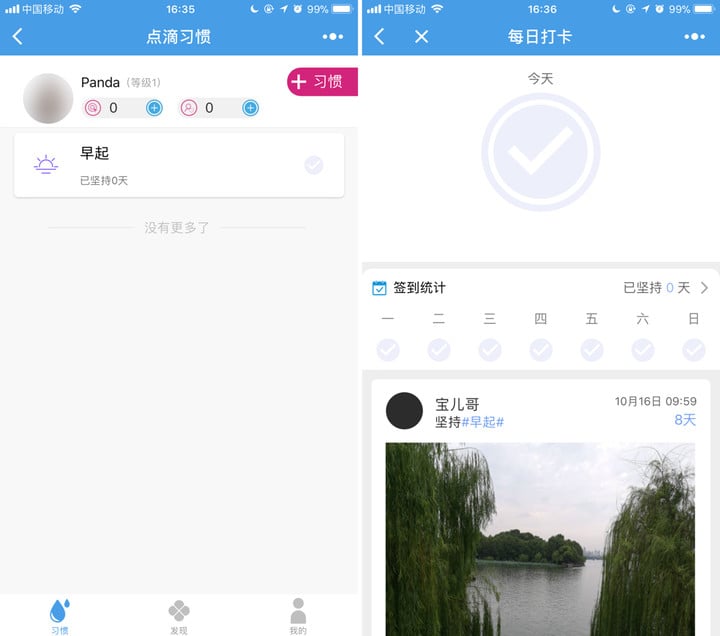The height and width of the screenshot is (636, 720).
Task: View 宝儿哥's profile avatar
Action: click(405, 411)
